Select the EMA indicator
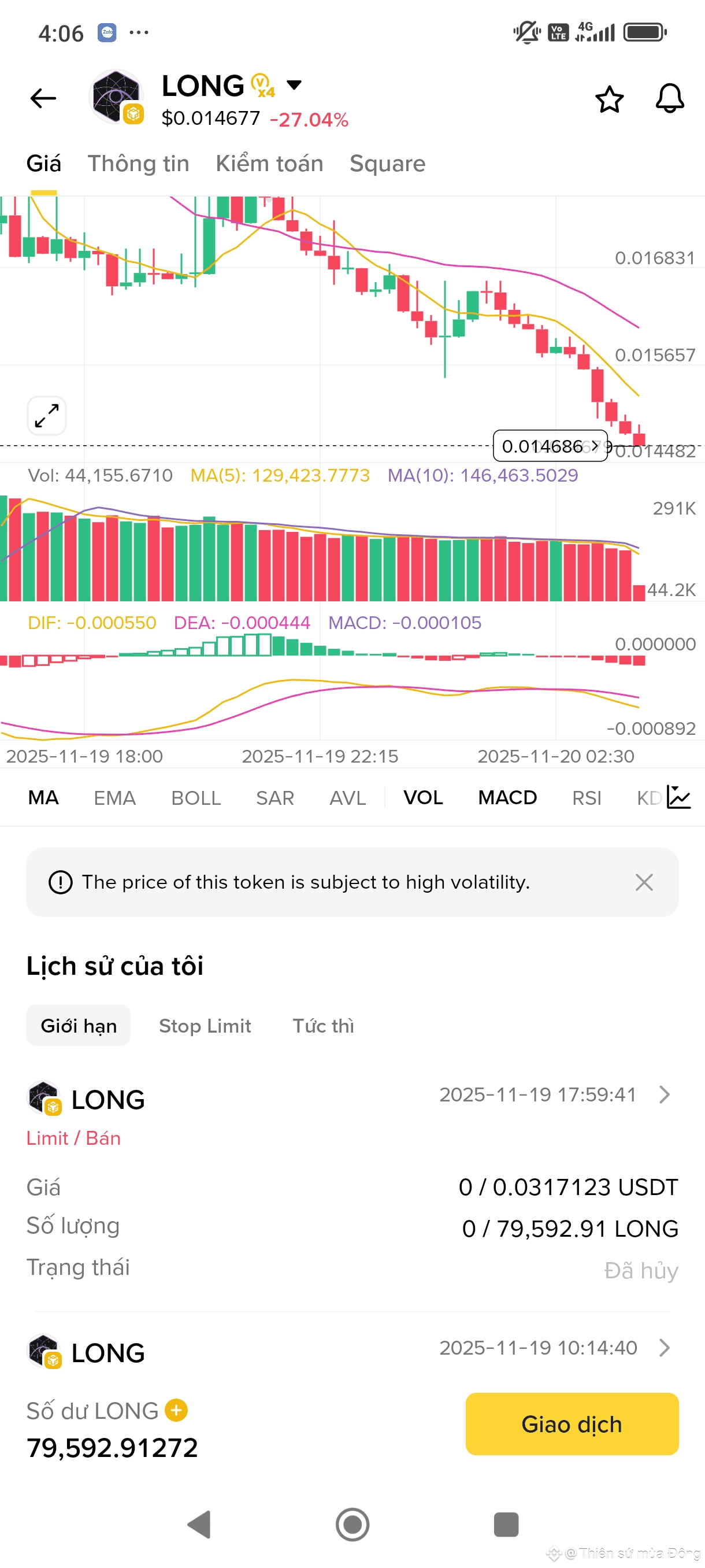 coord(114,797)
